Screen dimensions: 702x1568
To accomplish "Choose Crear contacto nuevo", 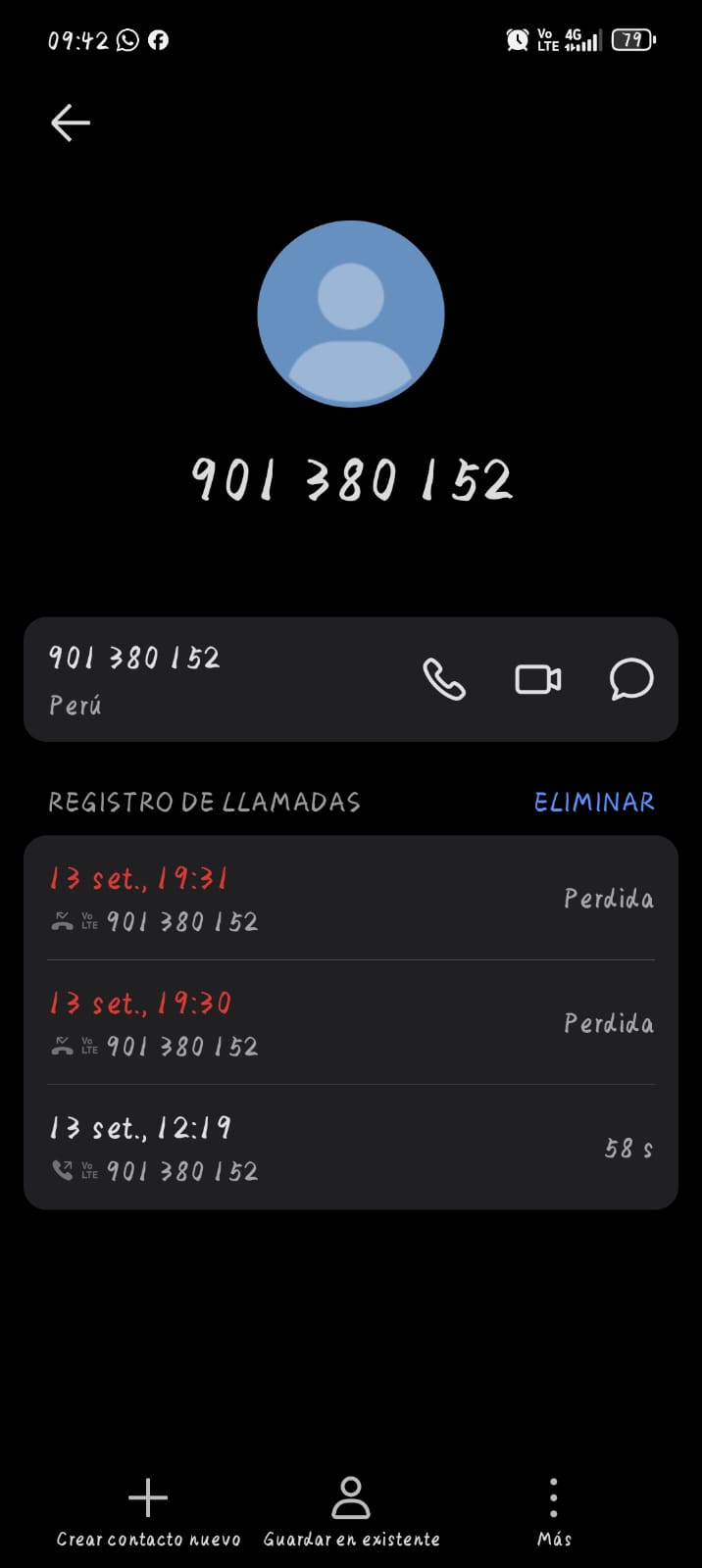I will click(148, 1513).
